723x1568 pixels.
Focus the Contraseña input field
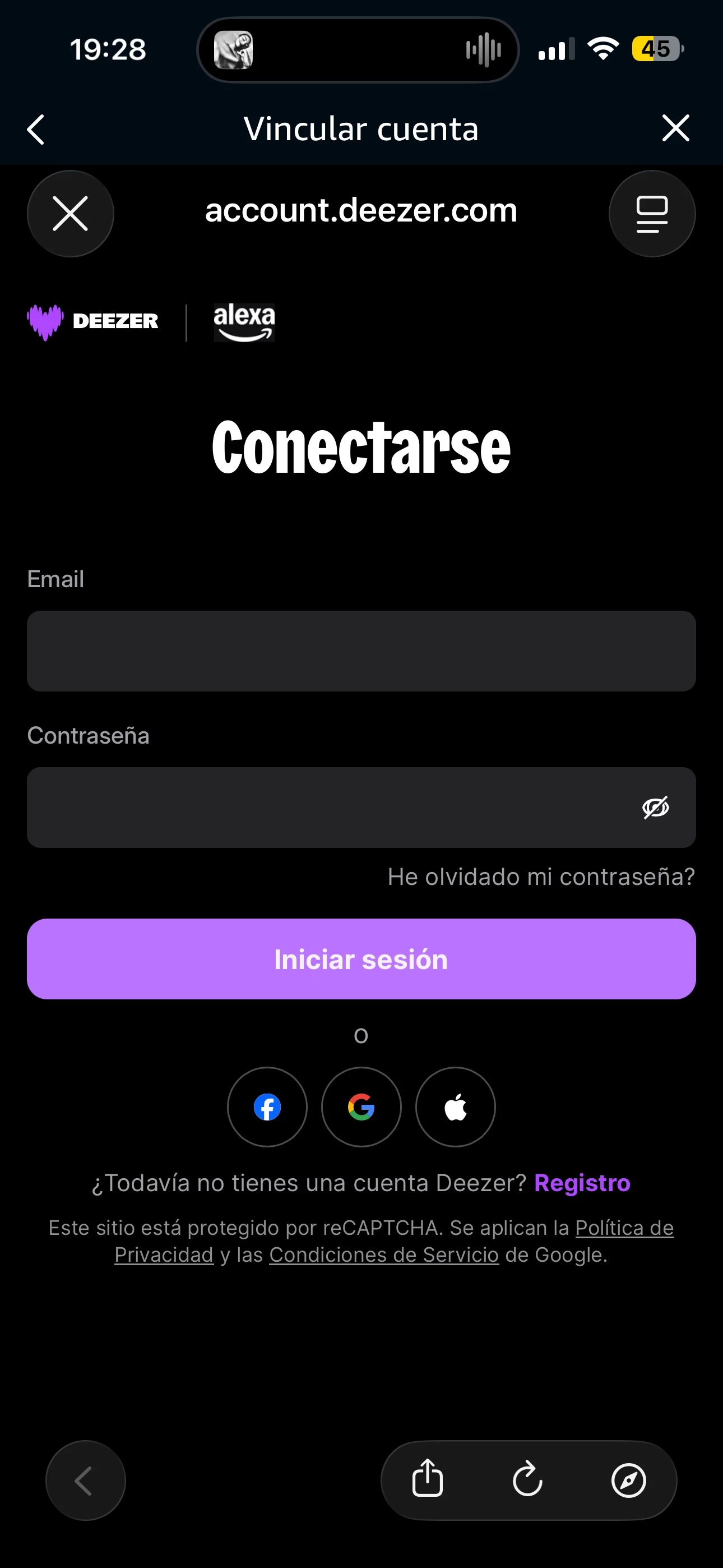[x=328, y=807]
